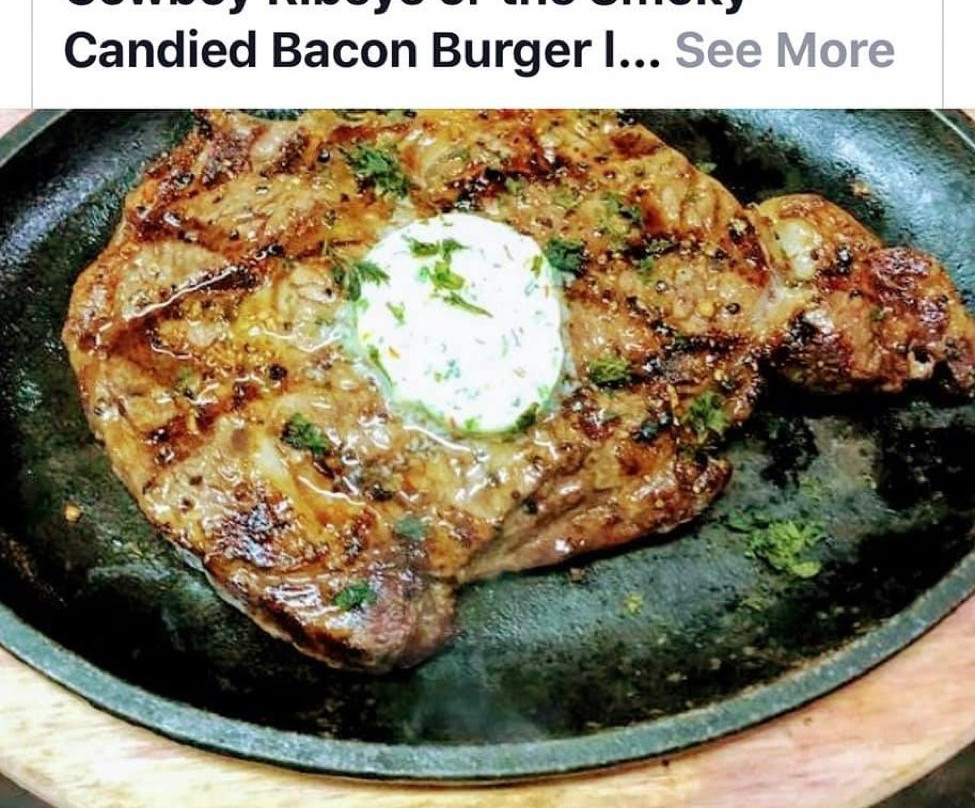Open the steak photo in the post
The image size is (975, 808).
point(488,458)
